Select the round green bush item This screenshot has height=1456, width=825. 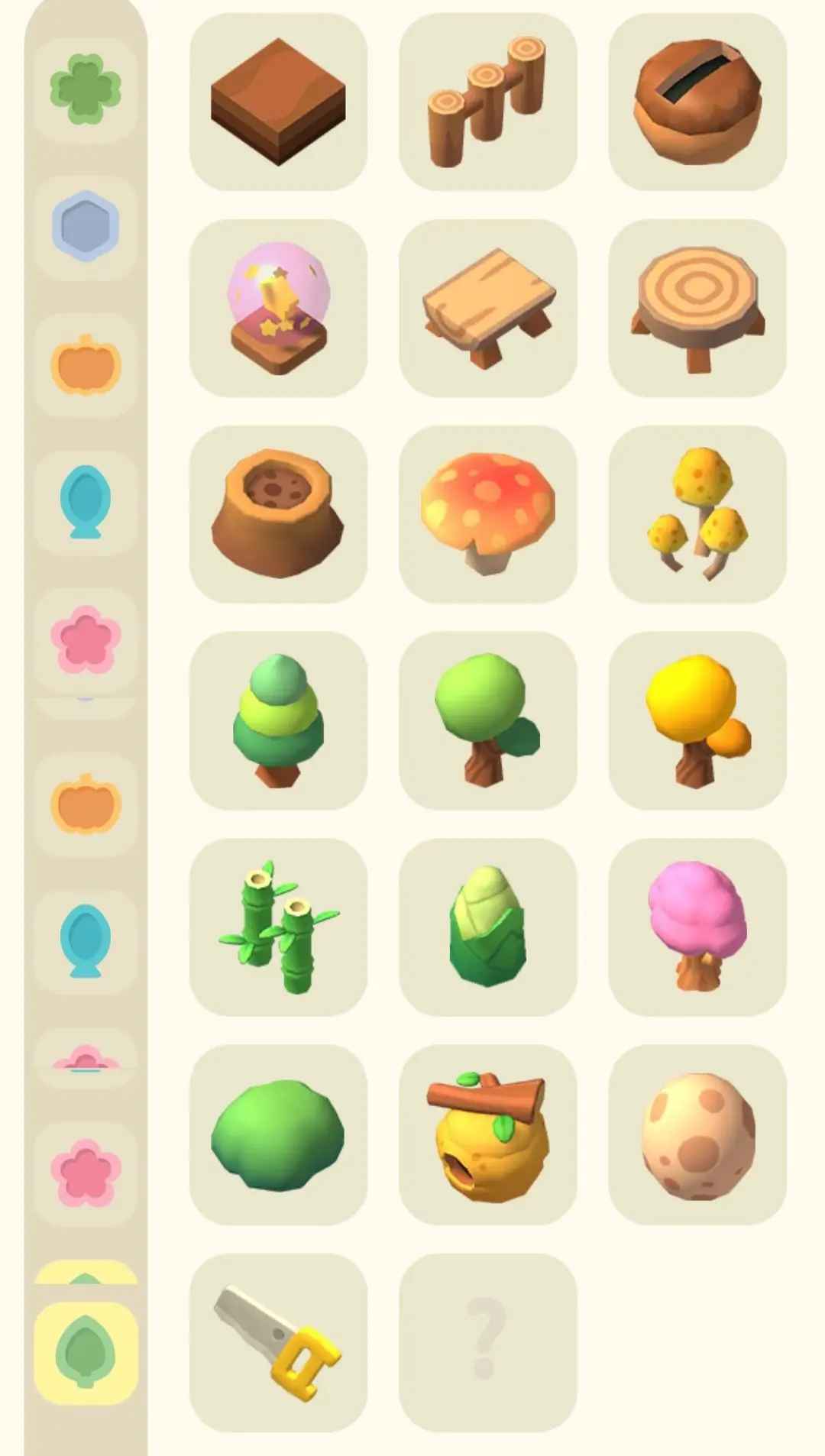pyautogui.click(x=278, y=1134)
